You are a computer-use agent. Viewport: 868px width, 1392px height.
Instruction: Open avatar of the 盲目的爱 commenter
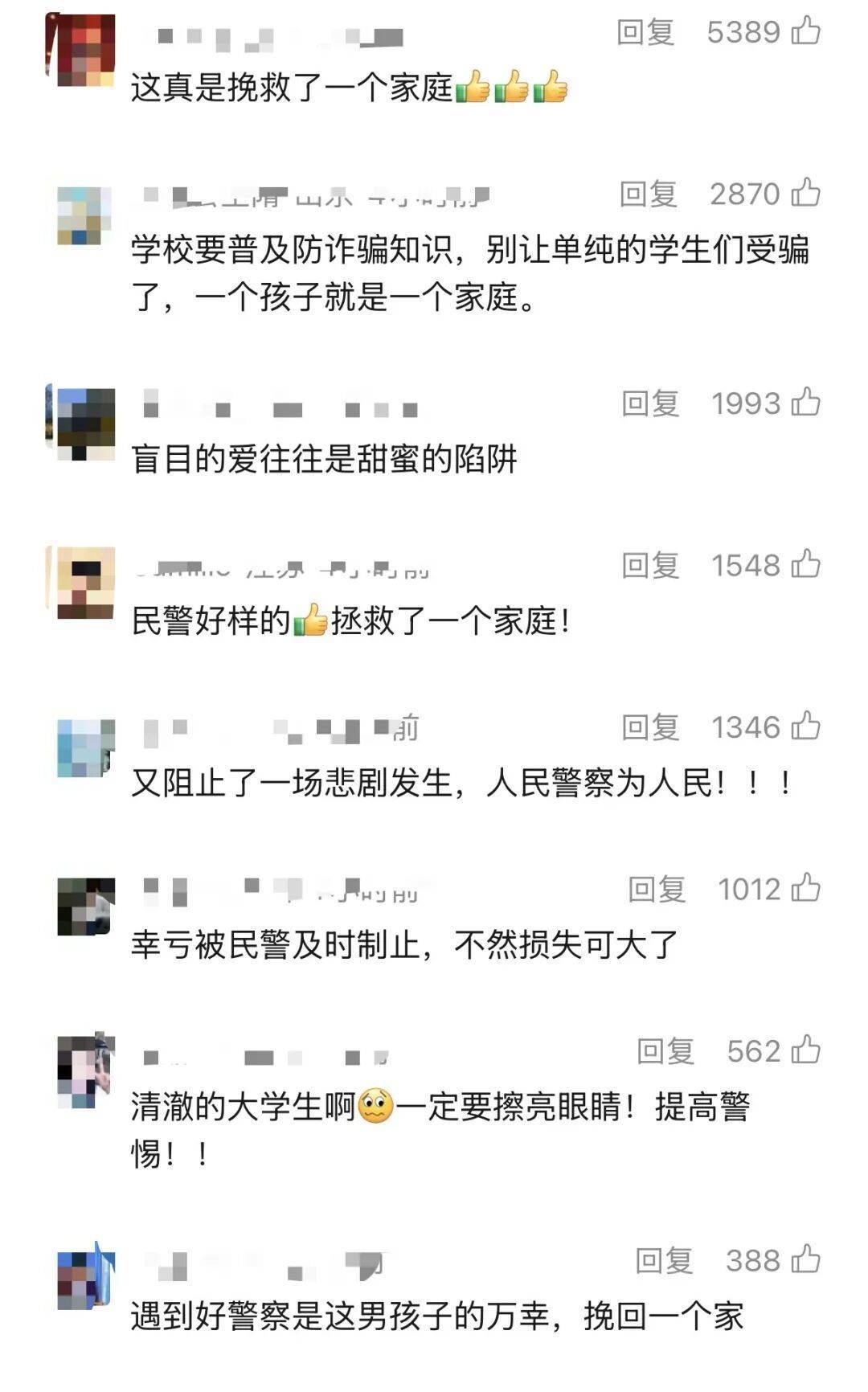[x=80, y=423]
